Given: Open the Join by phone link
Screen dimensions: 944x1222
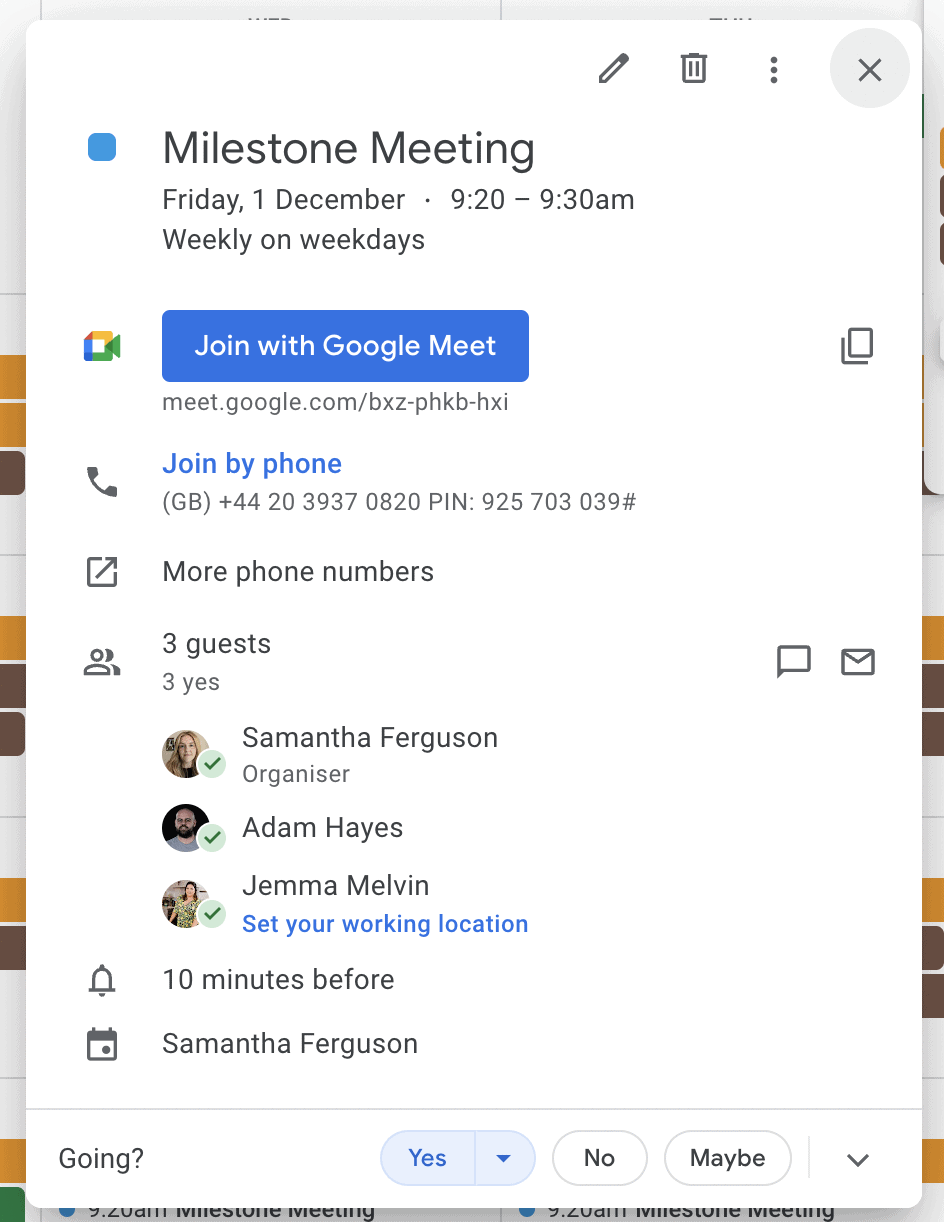Looking at the screenshot, I should [251, 463].
